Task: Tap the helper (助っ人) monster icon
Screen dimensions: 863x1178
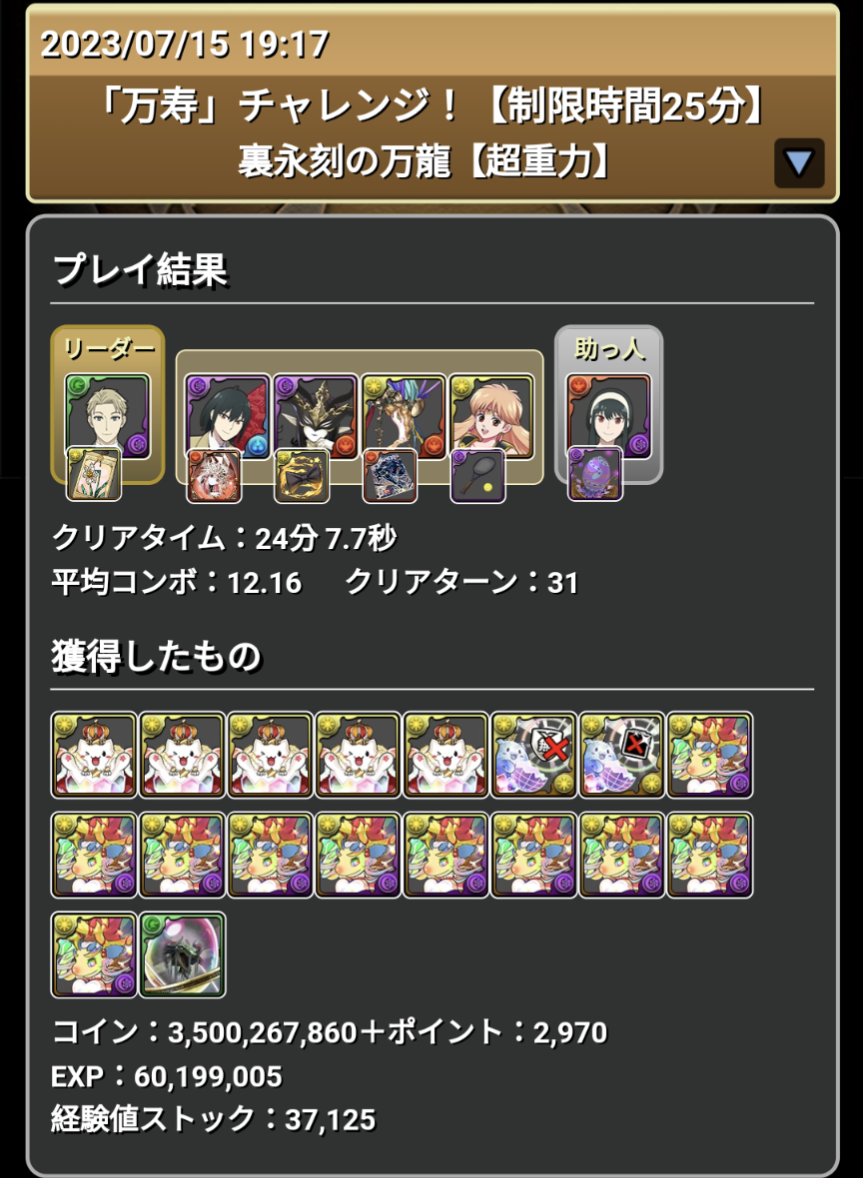Action: (x=608, y=414)
